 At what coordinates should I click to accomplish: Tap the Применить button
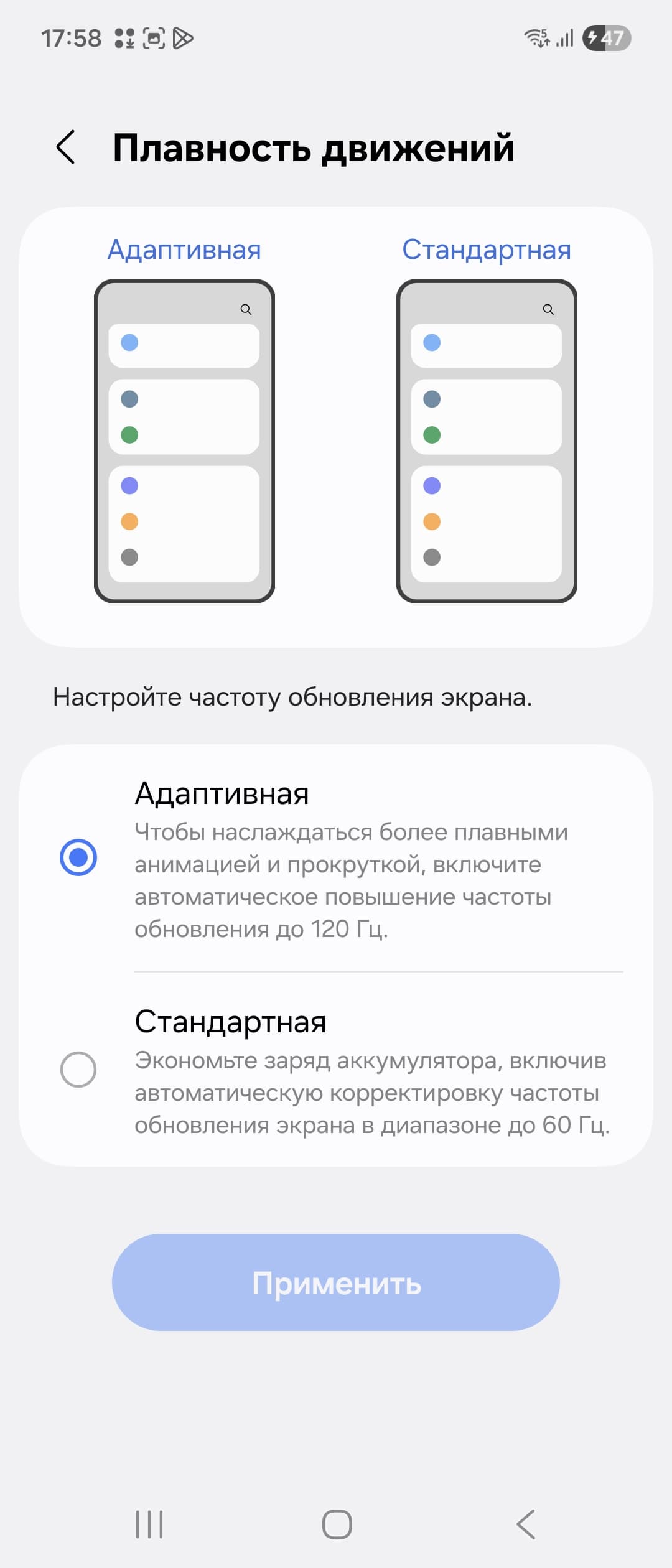(336, 1284)
